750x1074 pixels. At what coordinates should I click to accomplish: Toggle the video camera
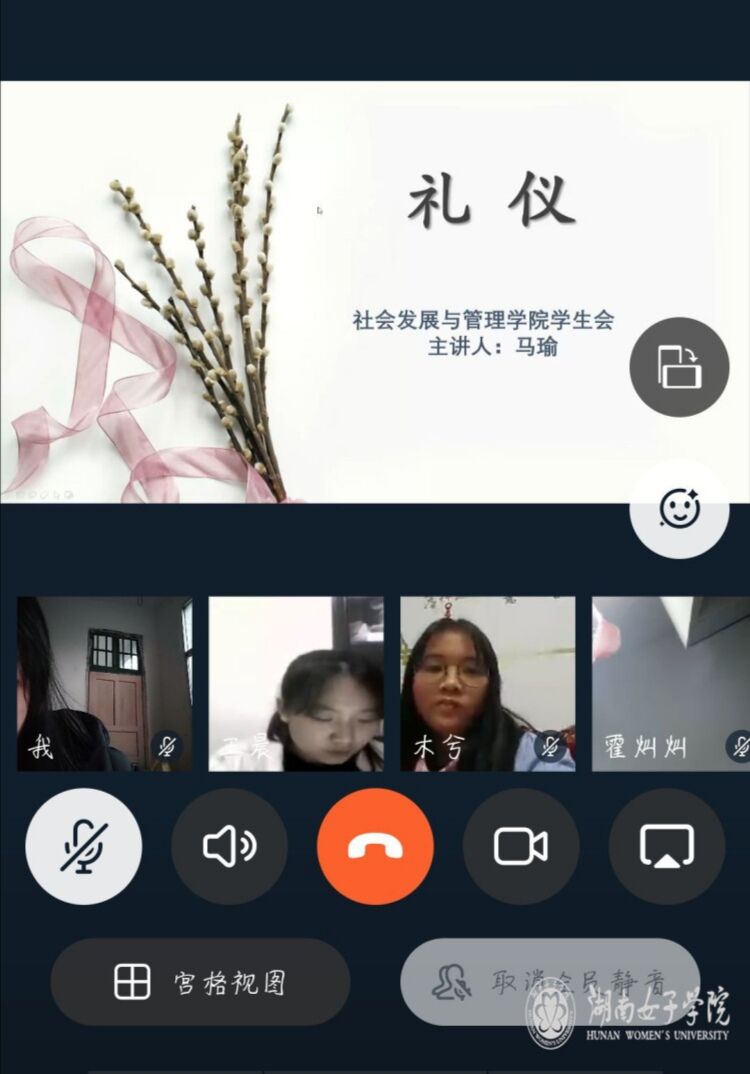[x=521, y=846]
